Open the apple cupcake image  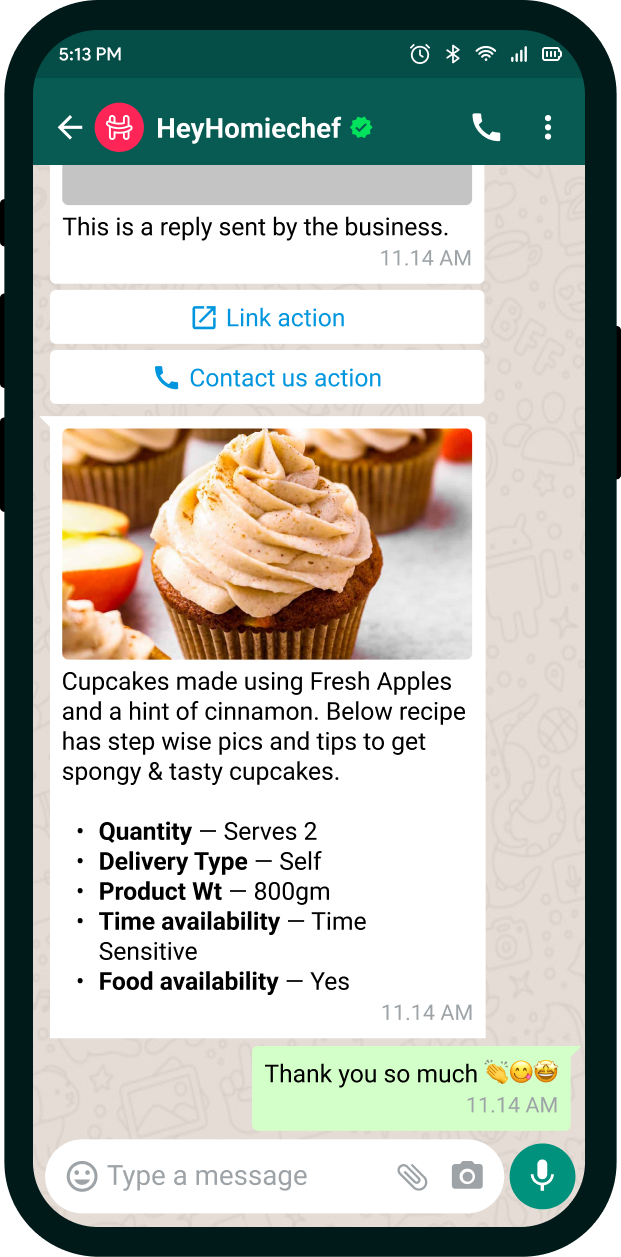pyautogui.click(x=267, y=544)
